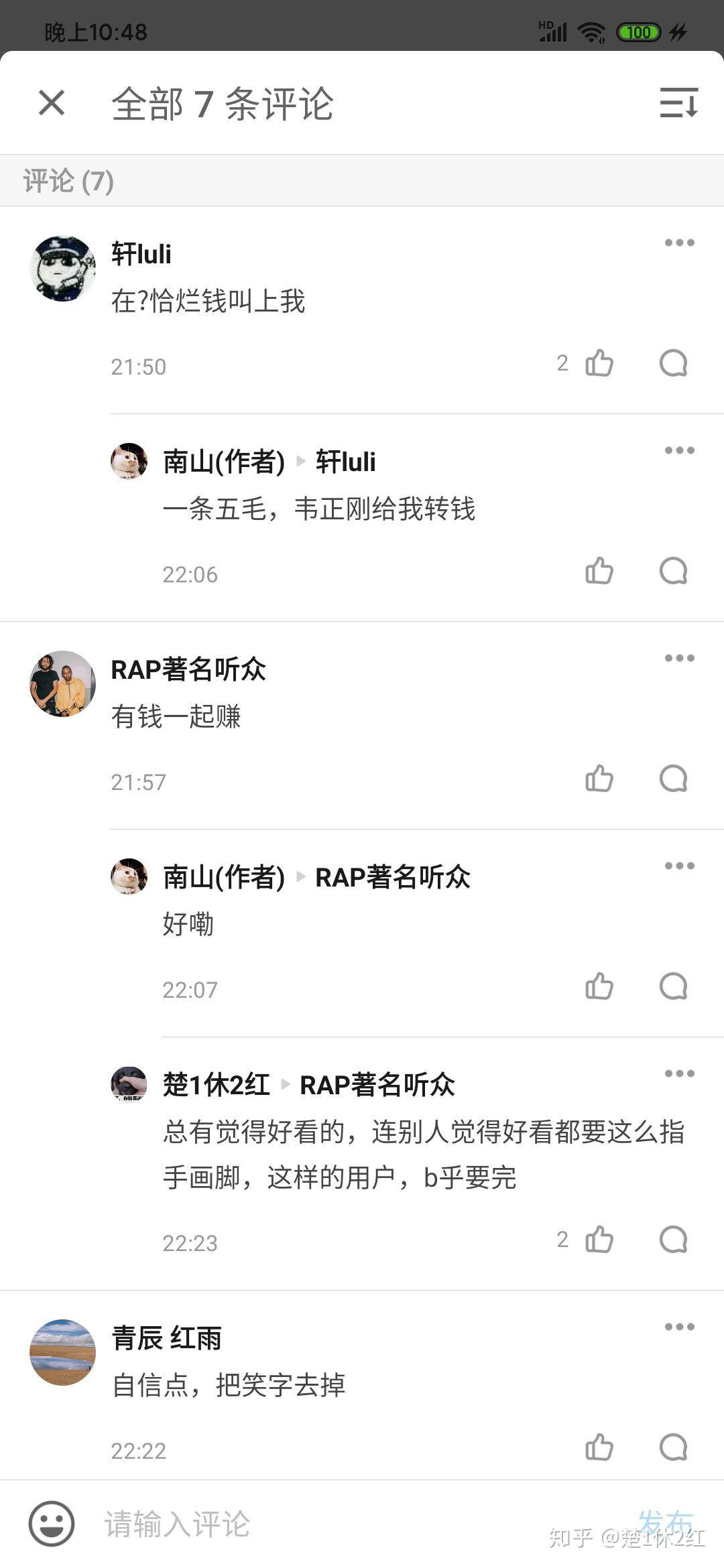Change comment sort order
Image resolution: width=724 pixels, height=1568 pixels.
click(678, 103)
